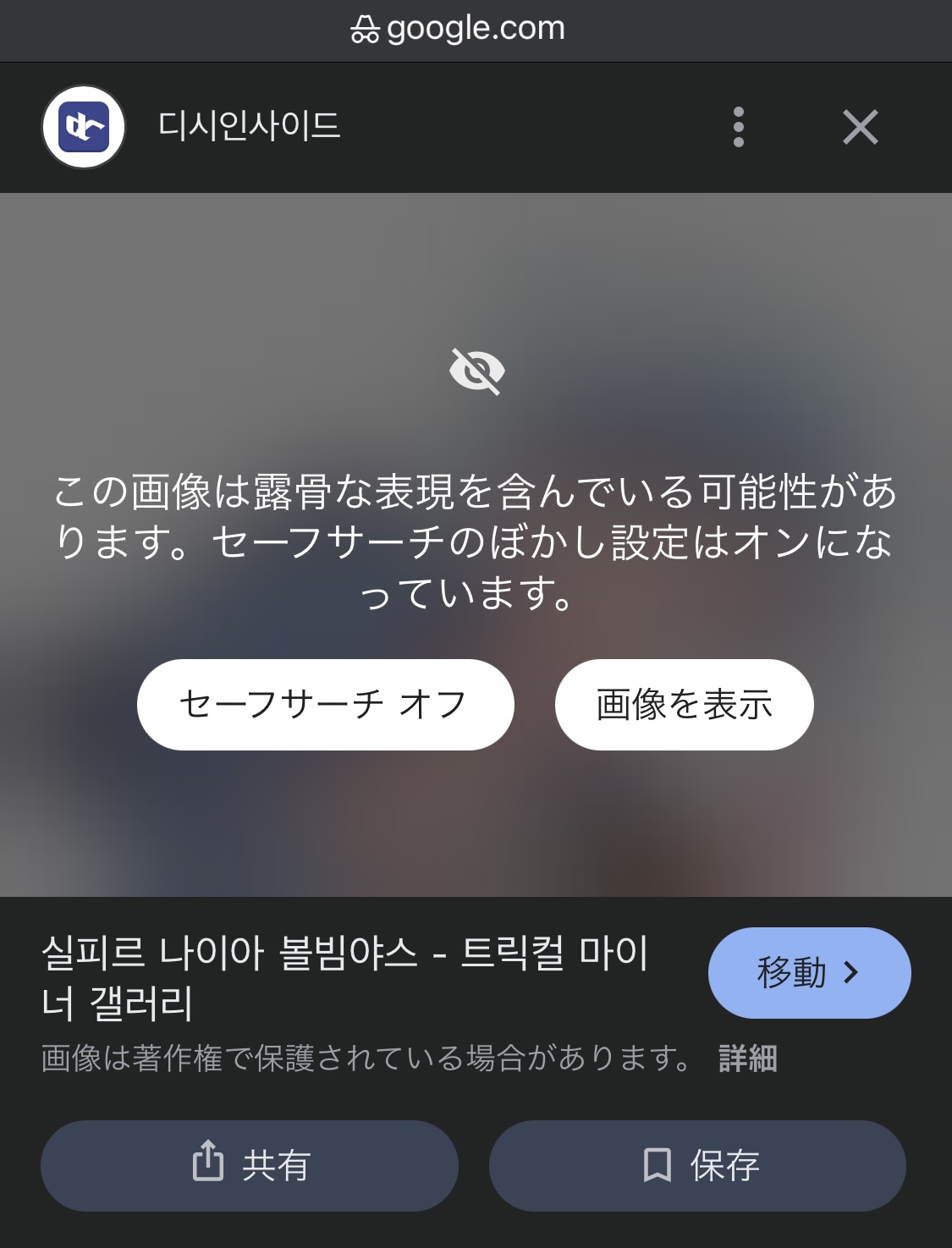Reveal the blurred image with 画像を表示

pyautogui.click(x=684, y=705)
